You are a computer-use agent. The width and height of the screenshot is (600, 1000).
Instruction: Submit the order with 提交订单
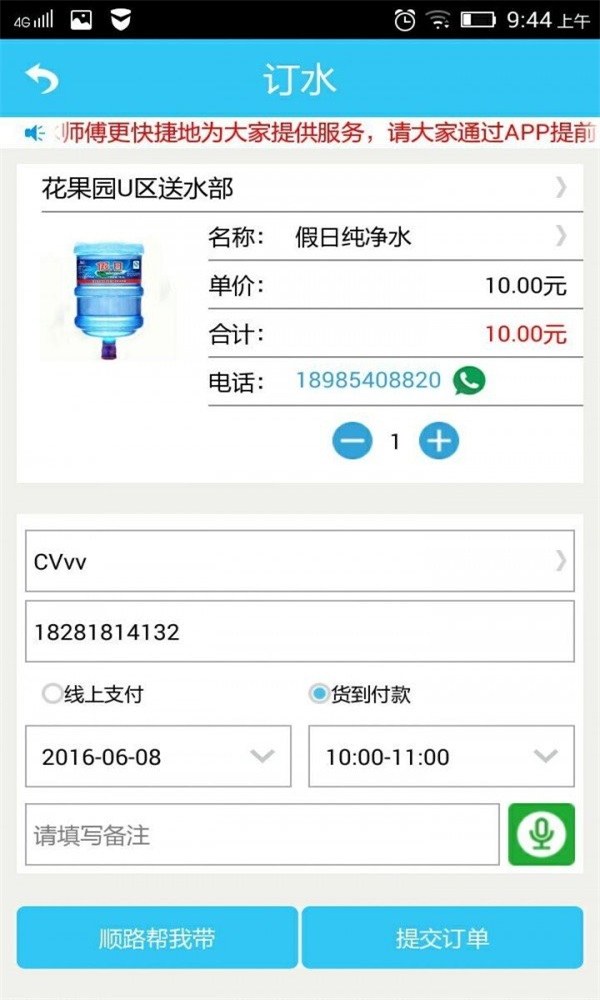point(442,938)
